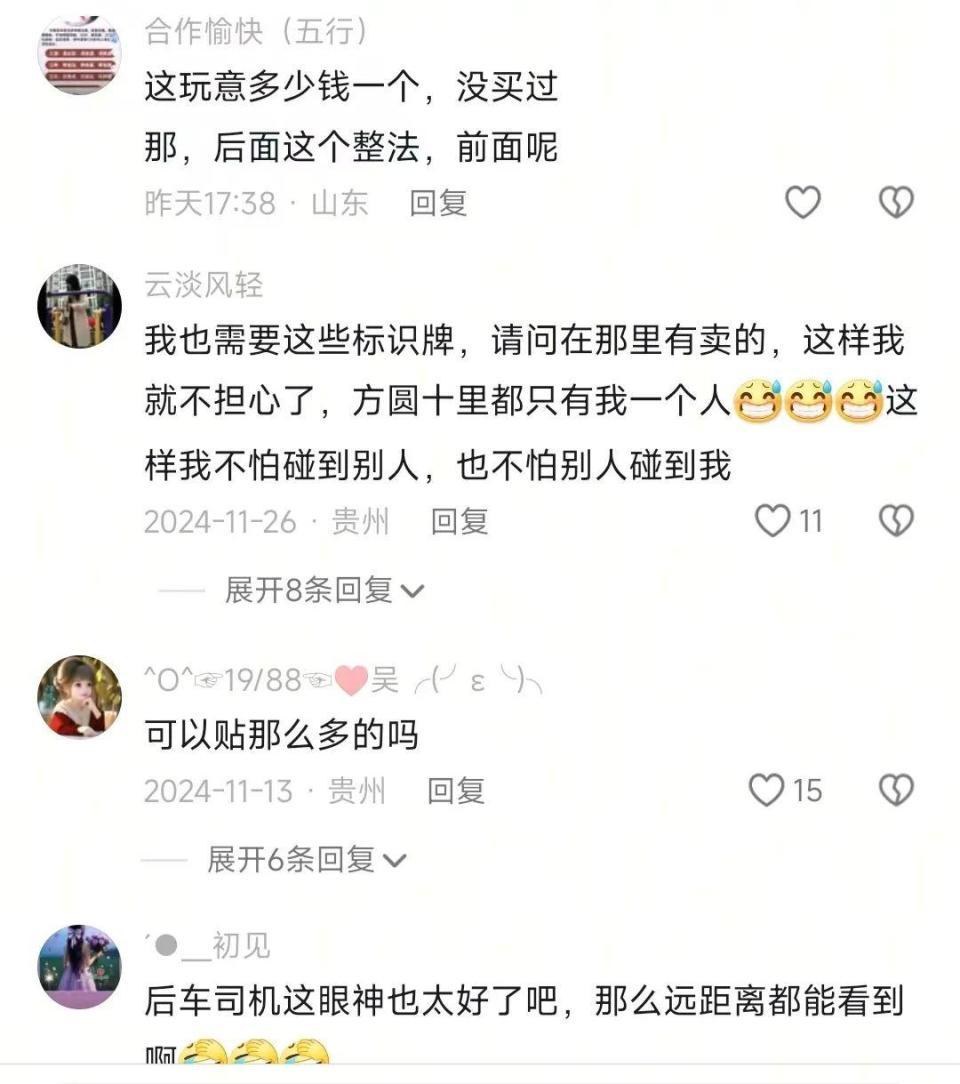960x1084 pixels.
Task: Dislike the comment by 合作愉快（五行）
Action: tap(896, 203)
